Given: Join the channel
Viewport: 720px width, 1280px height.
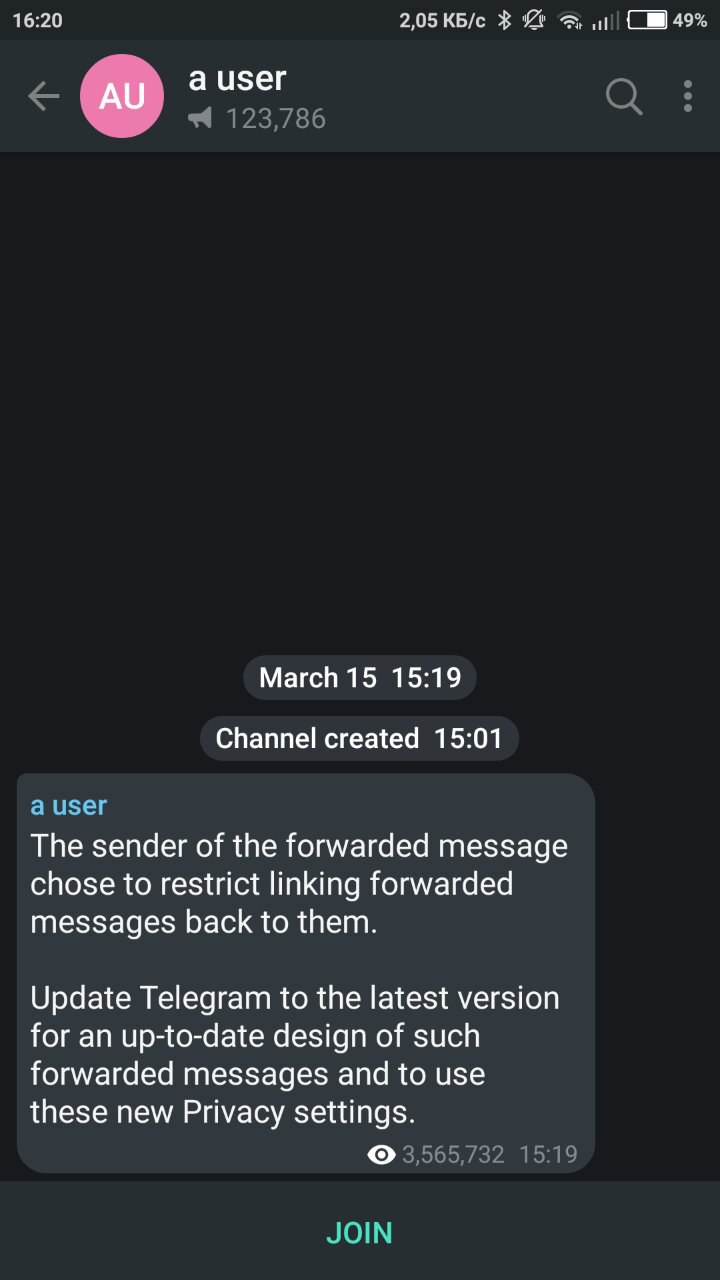Looking at the screenshot, I should point(360,1233).
